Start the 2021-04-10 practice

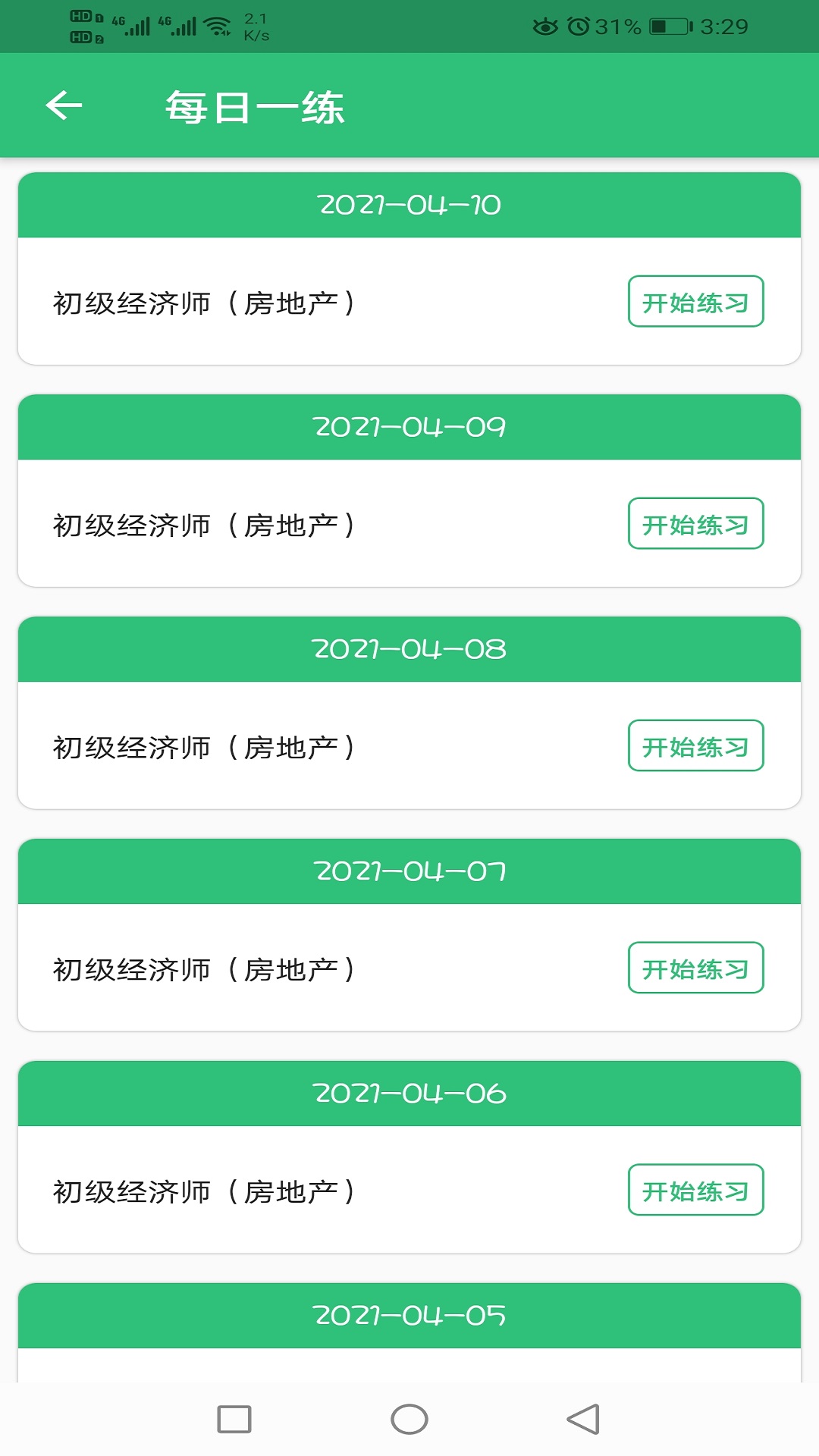(695, 302)
